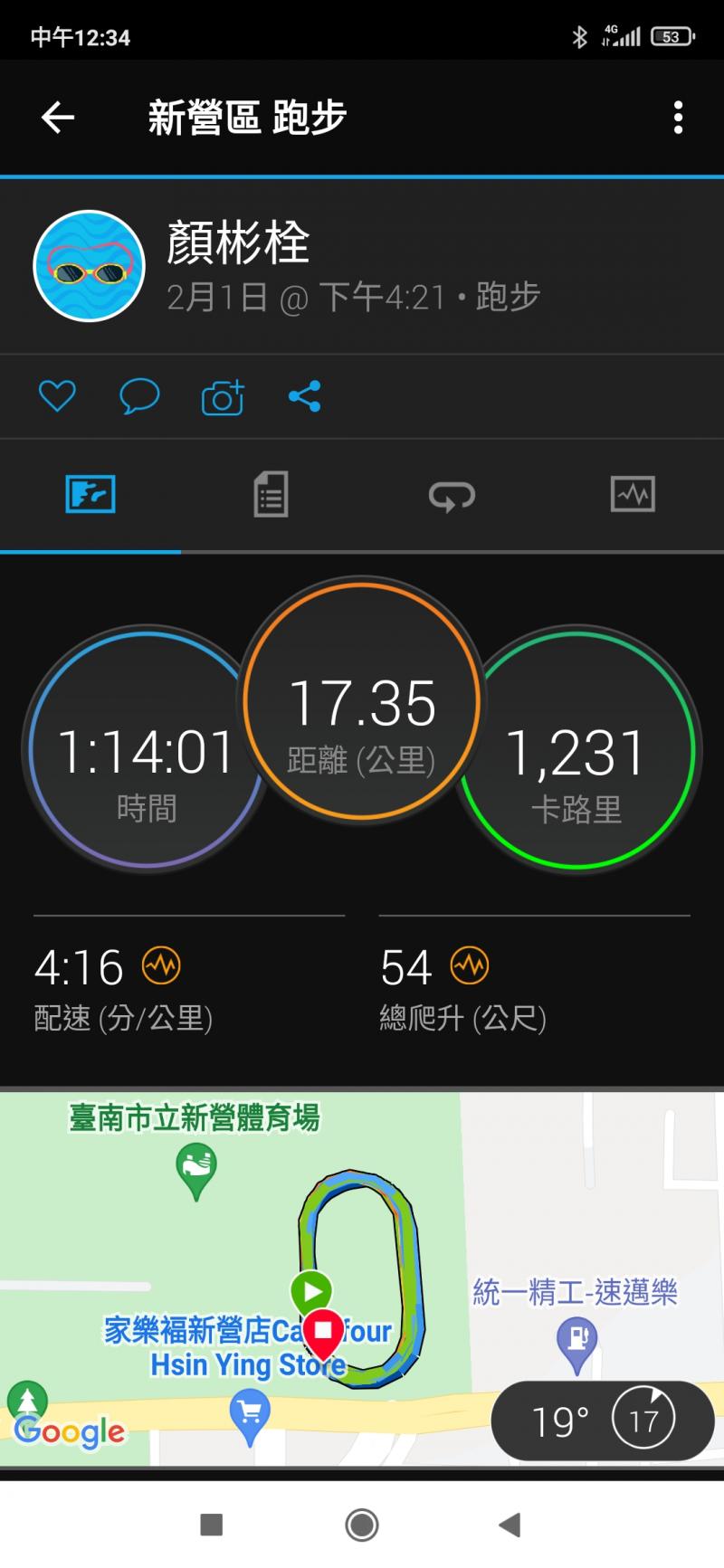Open recent apps from navigation bar
This screenshot has width=724, height=1568.
point(211,1525)
